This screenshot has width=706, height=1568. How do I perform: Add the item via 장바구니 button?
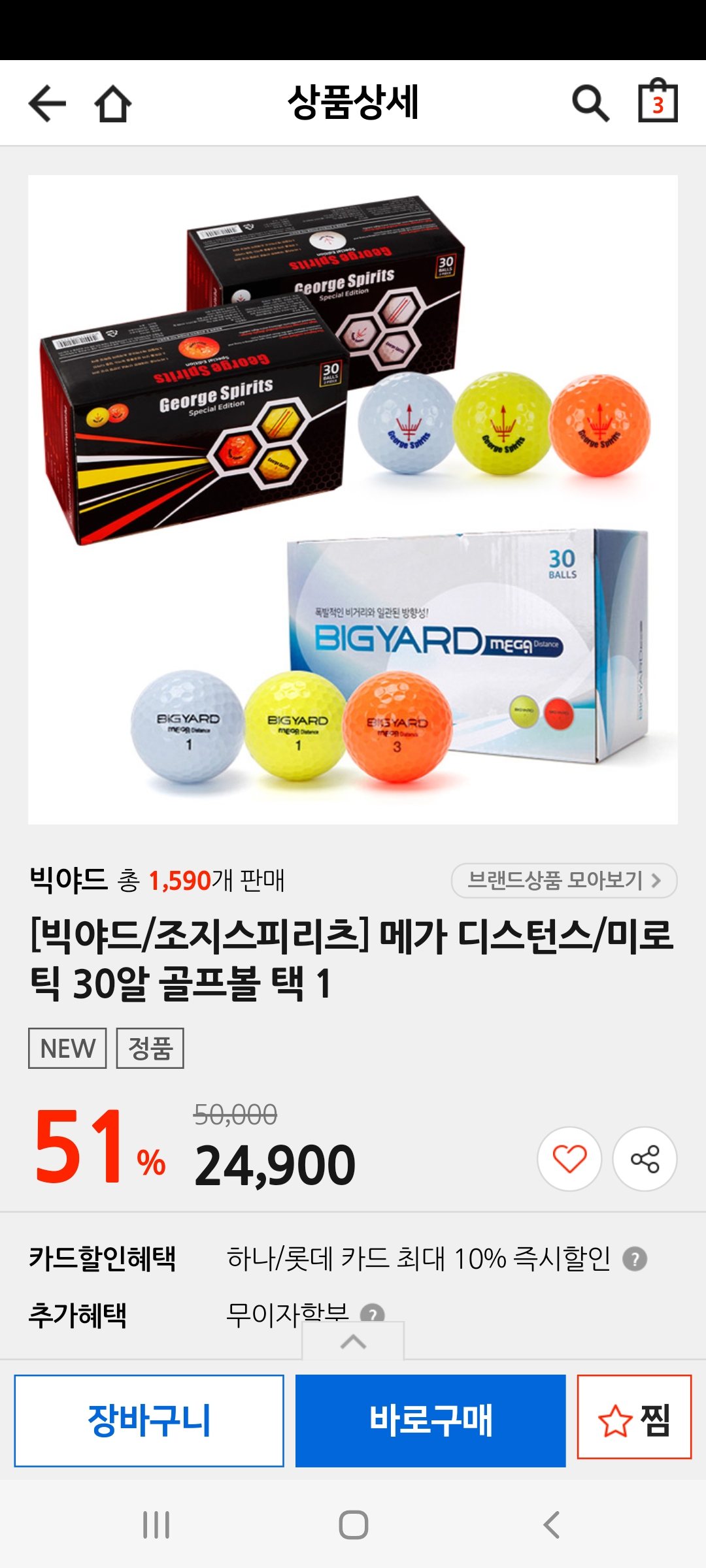(149, 1421)
